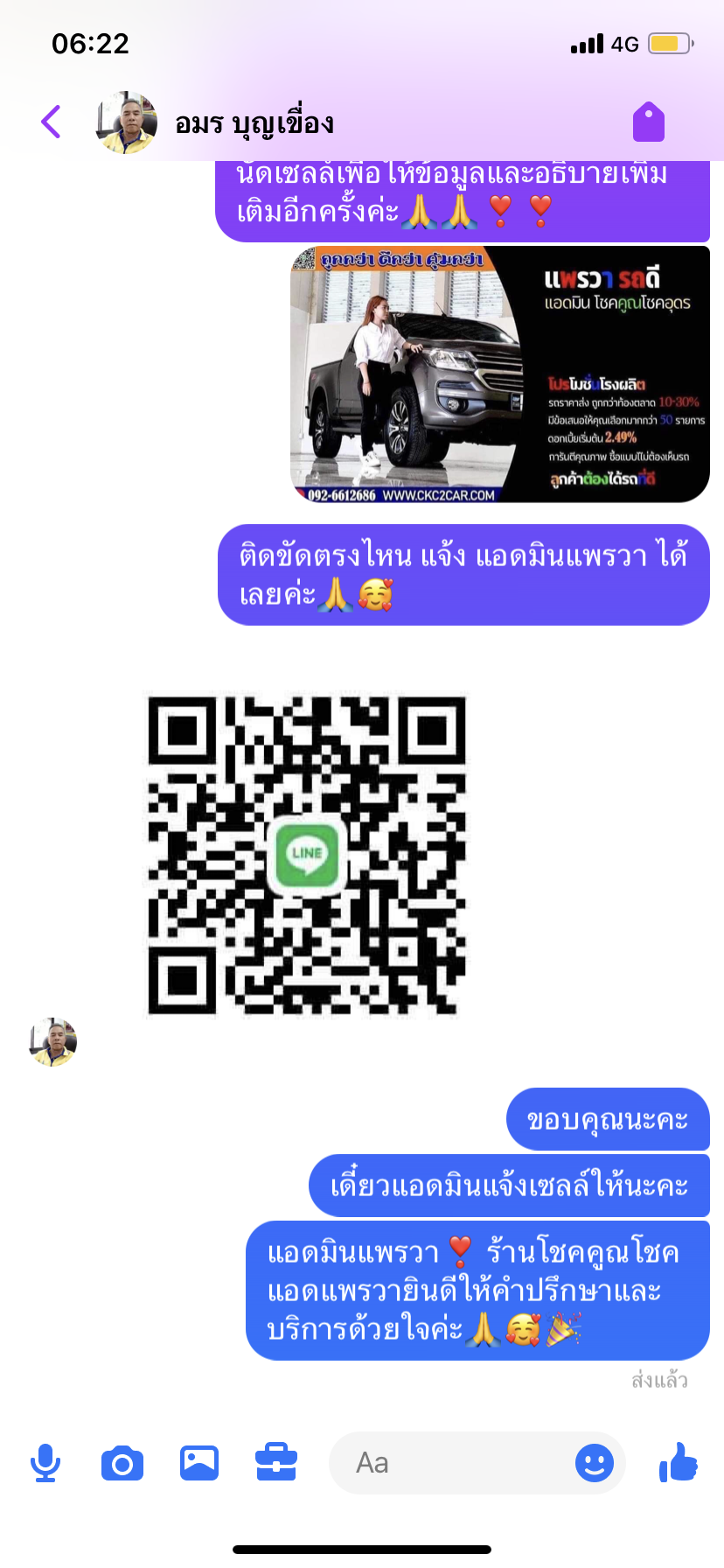Open the purple label tag icon
The image size is (724, 1568).
(x=649, y=122)
